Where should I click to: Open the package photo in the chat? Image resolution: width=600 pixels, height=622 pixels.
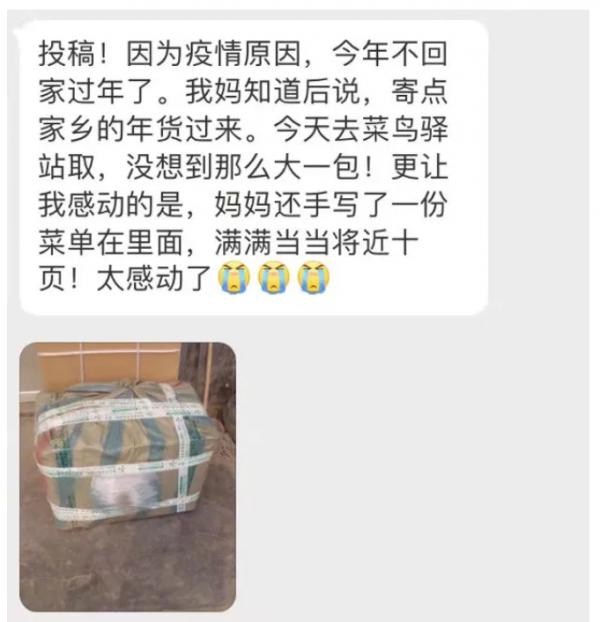point(128,476)
